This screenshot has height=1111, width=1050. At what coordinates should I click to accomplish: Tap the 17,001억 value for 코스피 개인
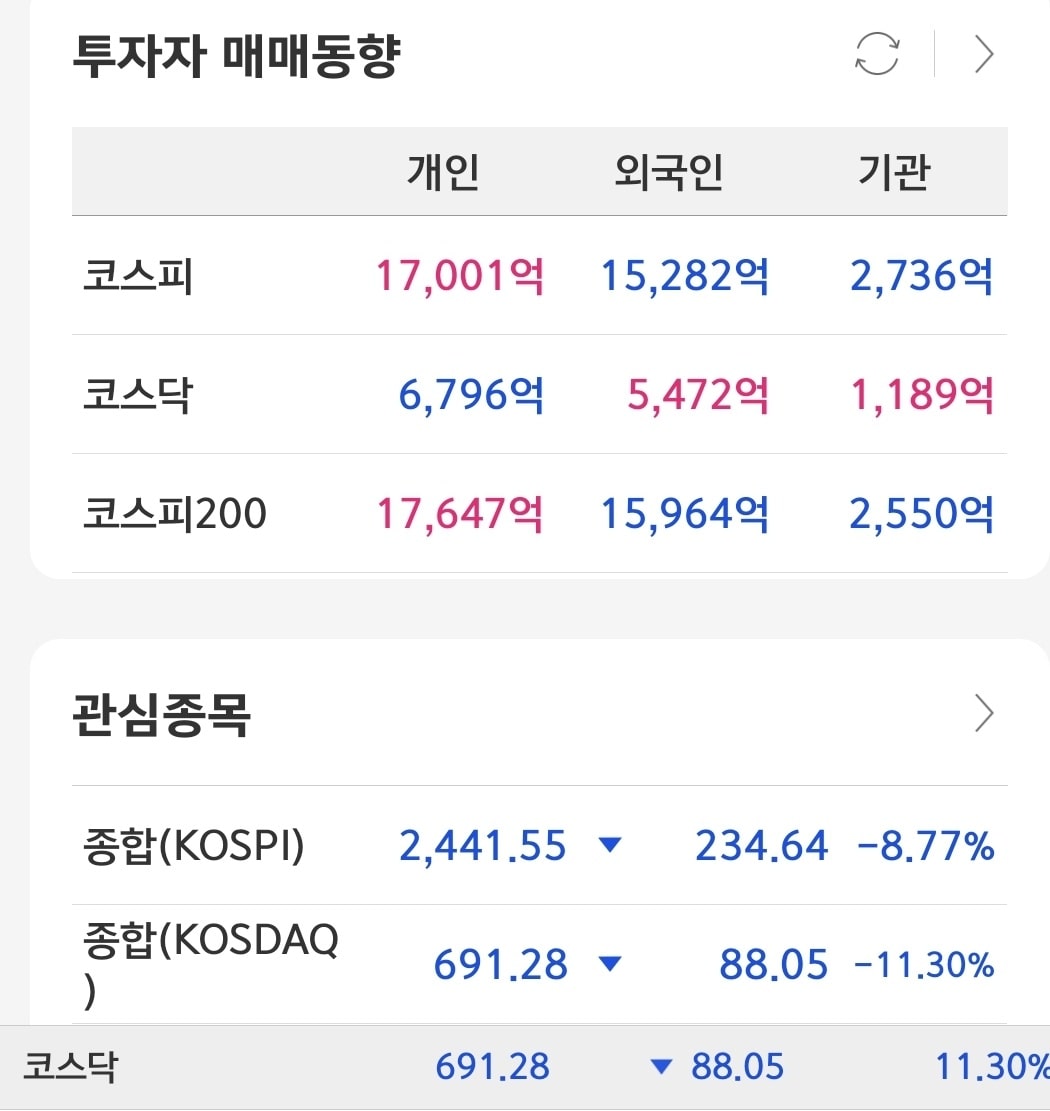coord(462,277)
